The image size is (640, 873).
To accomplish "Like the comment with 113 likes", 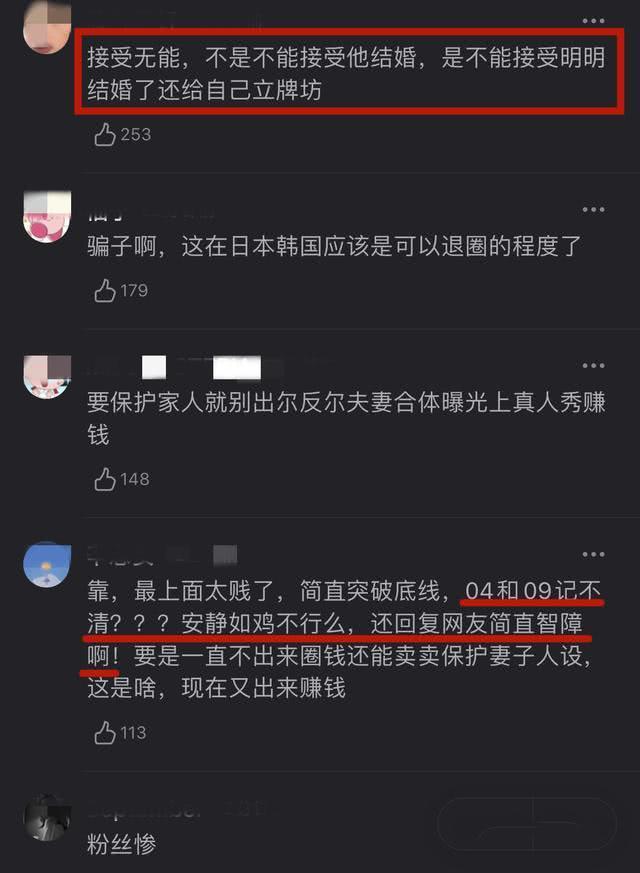I will pyautogui.click(x=105, y=734).
